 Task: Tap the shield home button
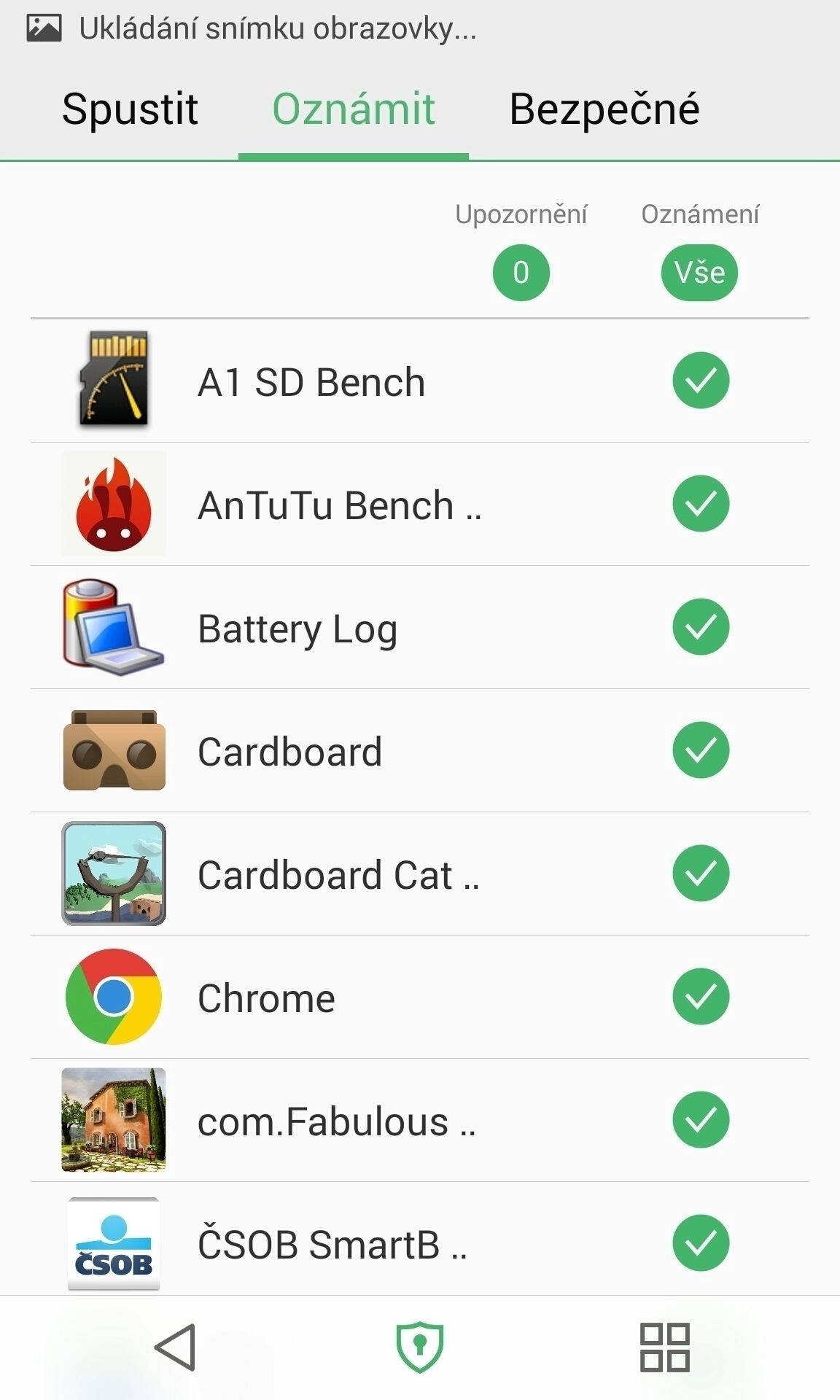pyautogui.click(x=420, y=1347)
